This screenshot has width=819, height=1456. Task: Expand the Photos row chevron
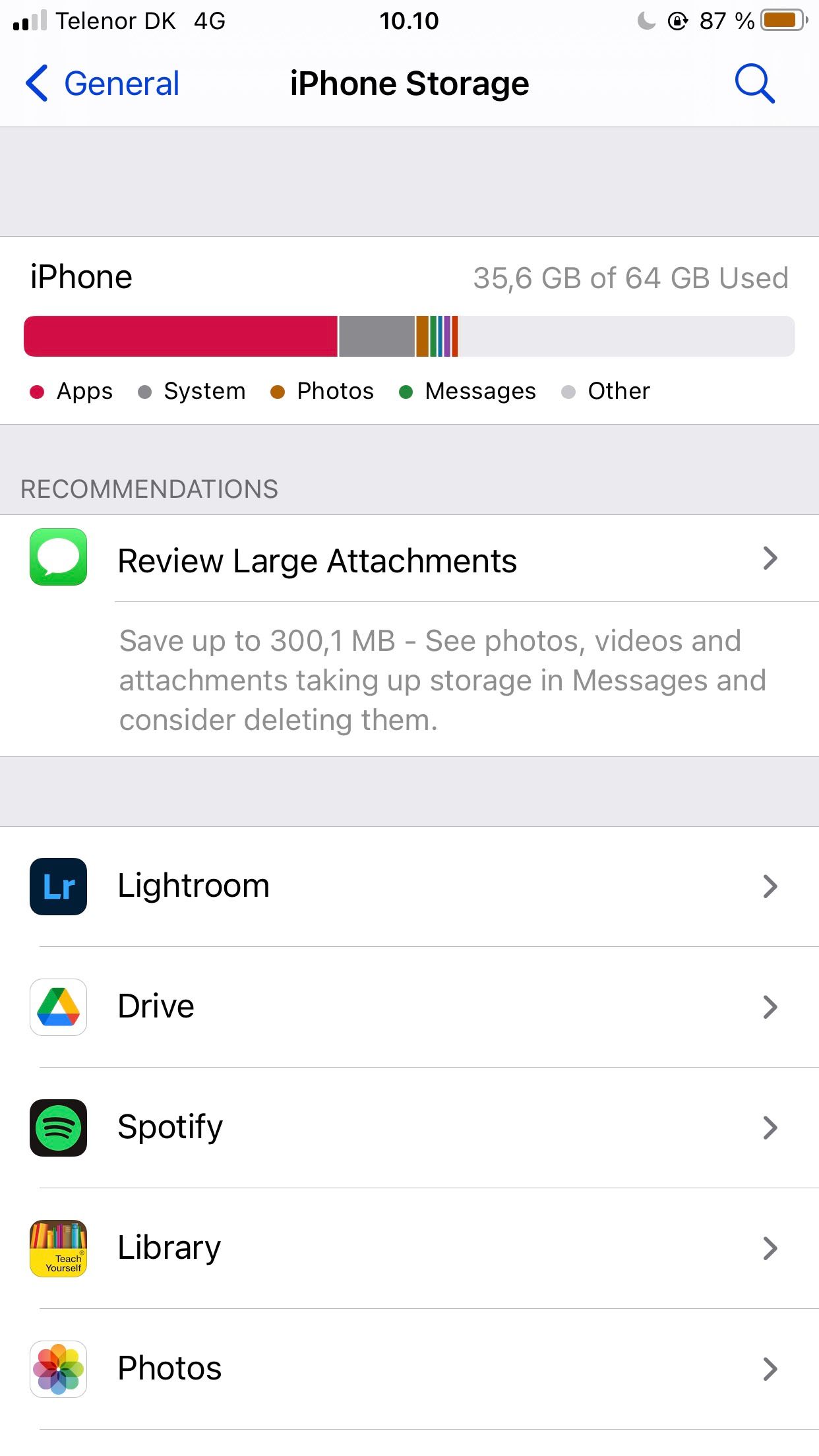pos(770,1370)
